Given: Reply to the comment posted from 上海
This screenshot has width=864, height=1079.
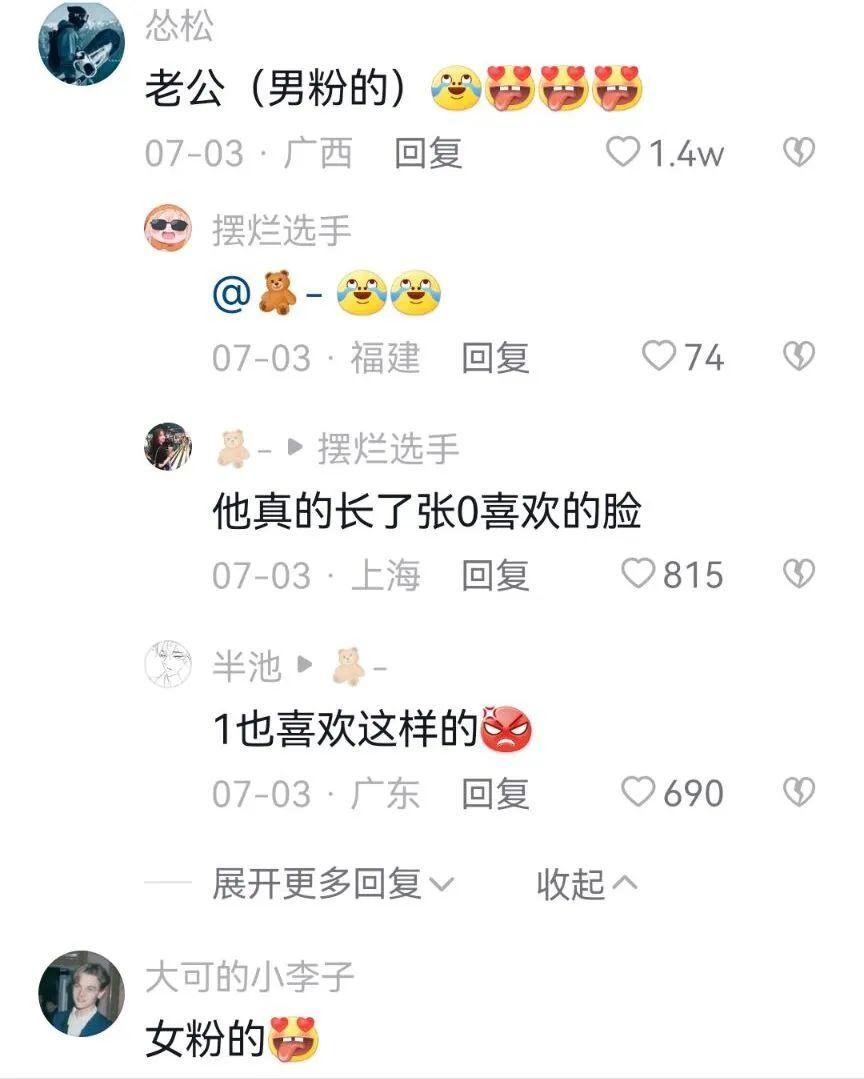Looking at the screenshot, I should (x=495, y=575).
